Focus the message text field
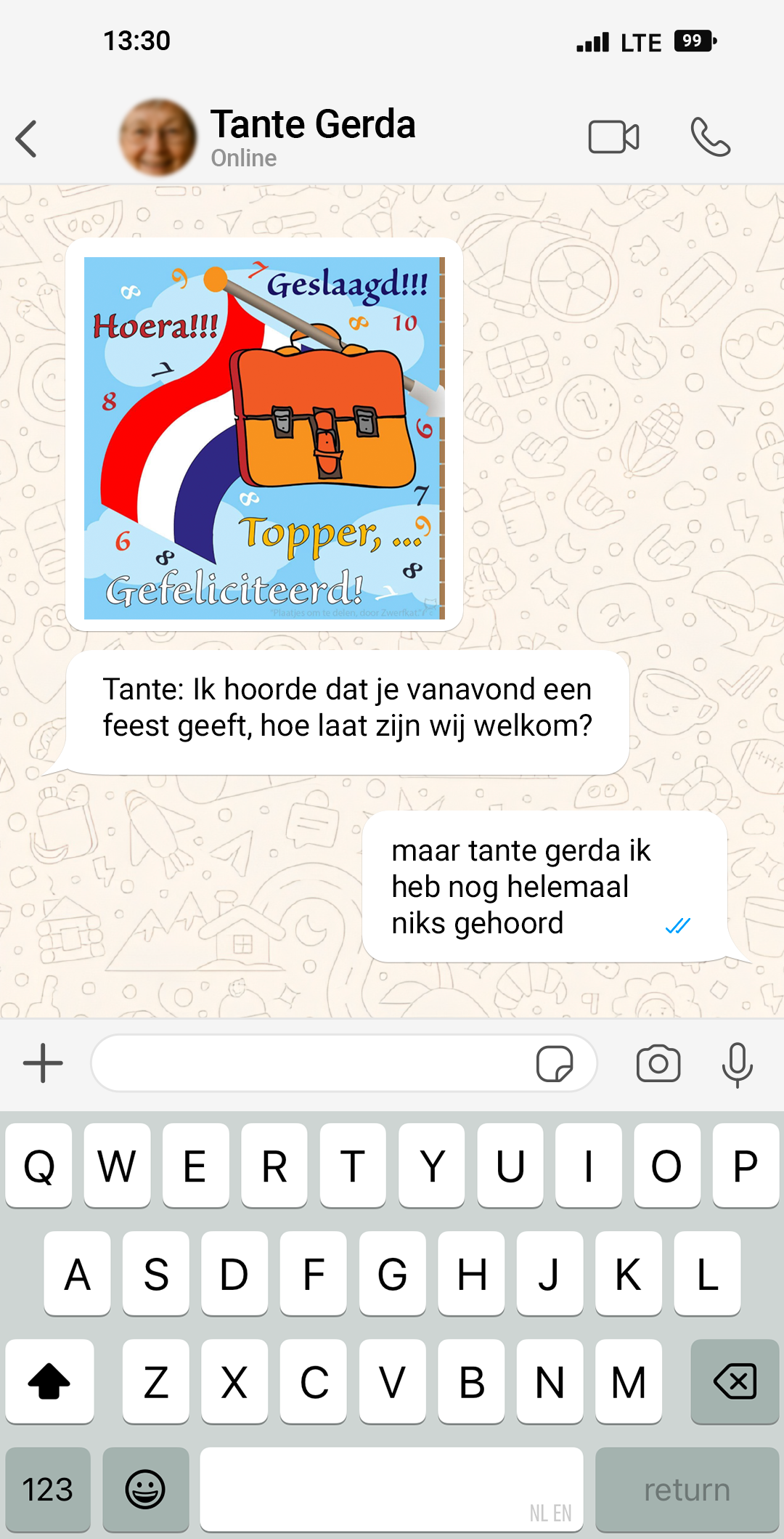The width and height of the screenshot is (784, 1539). [x=312, y=1063]
